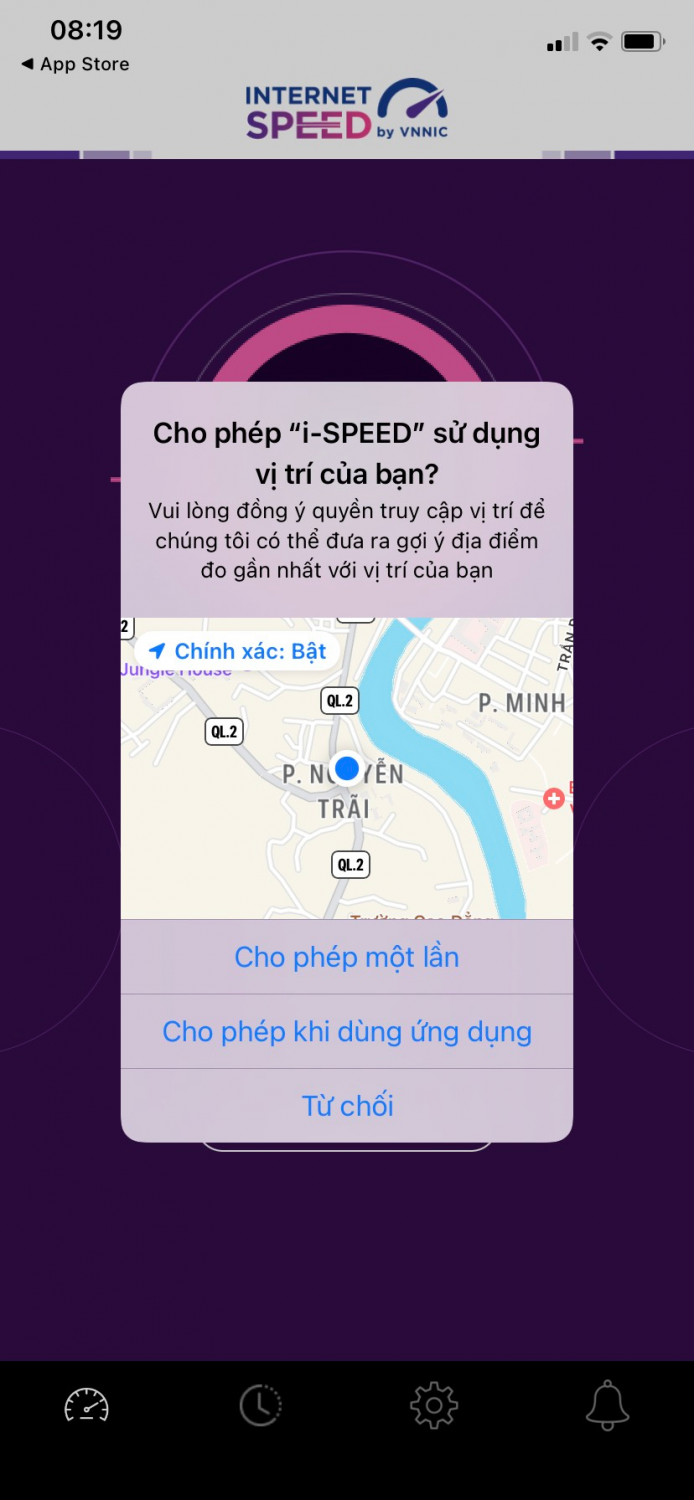
Task: Go to the settings gear tab
Action: (x=434, y=1405)
